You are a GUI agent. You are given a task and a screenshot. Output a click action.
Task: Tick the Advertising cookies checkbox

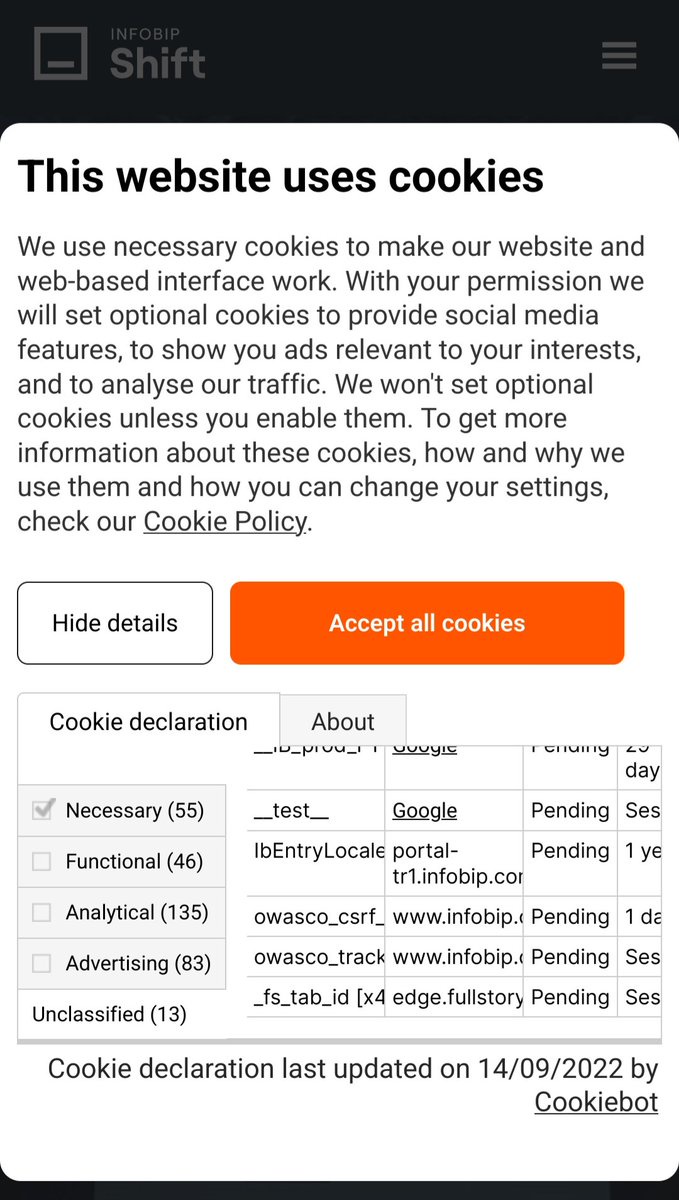coord(42,963)
